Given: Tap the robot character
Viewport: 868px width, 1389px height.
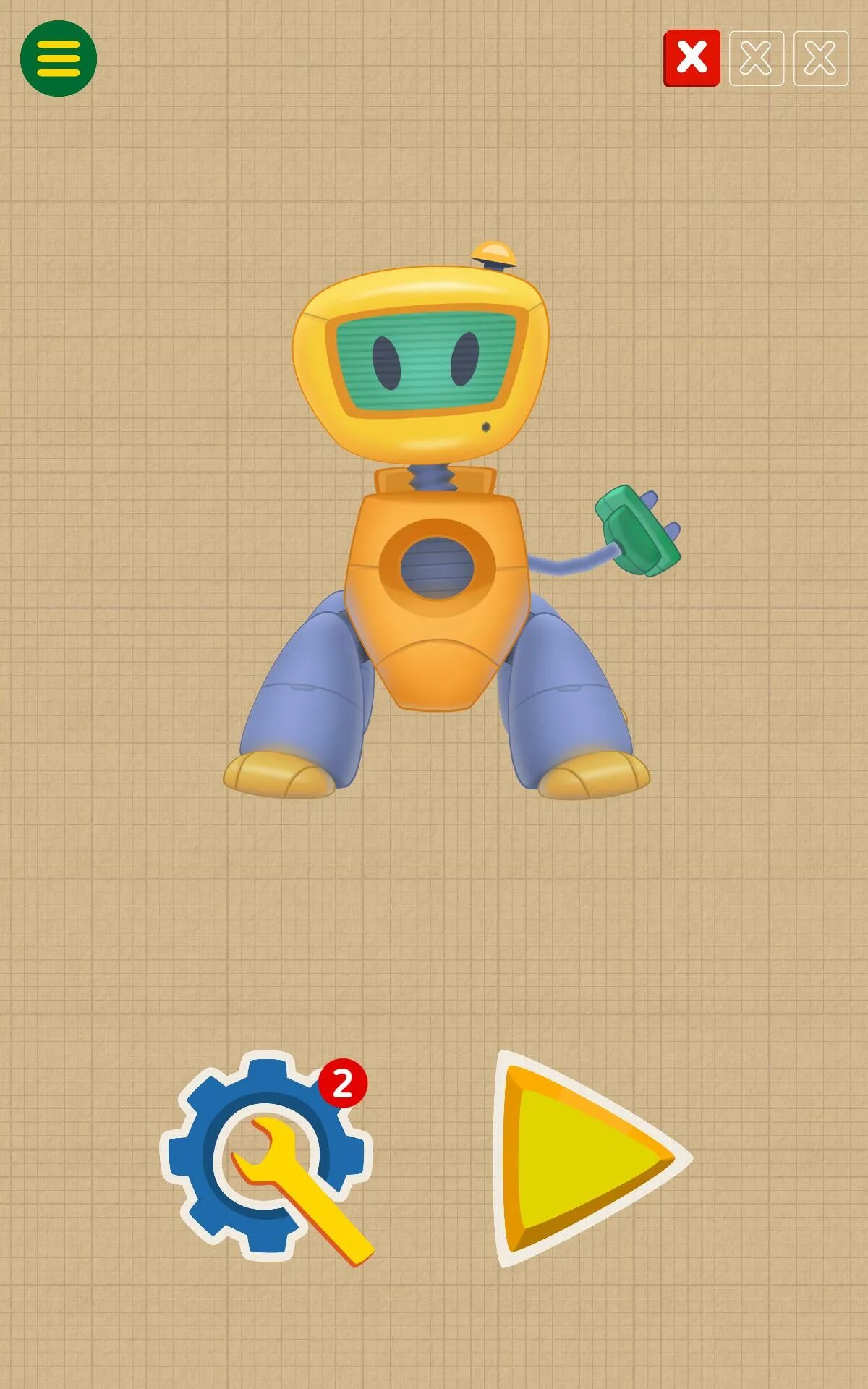Looking at the screenshot, I should coord(448,521).
